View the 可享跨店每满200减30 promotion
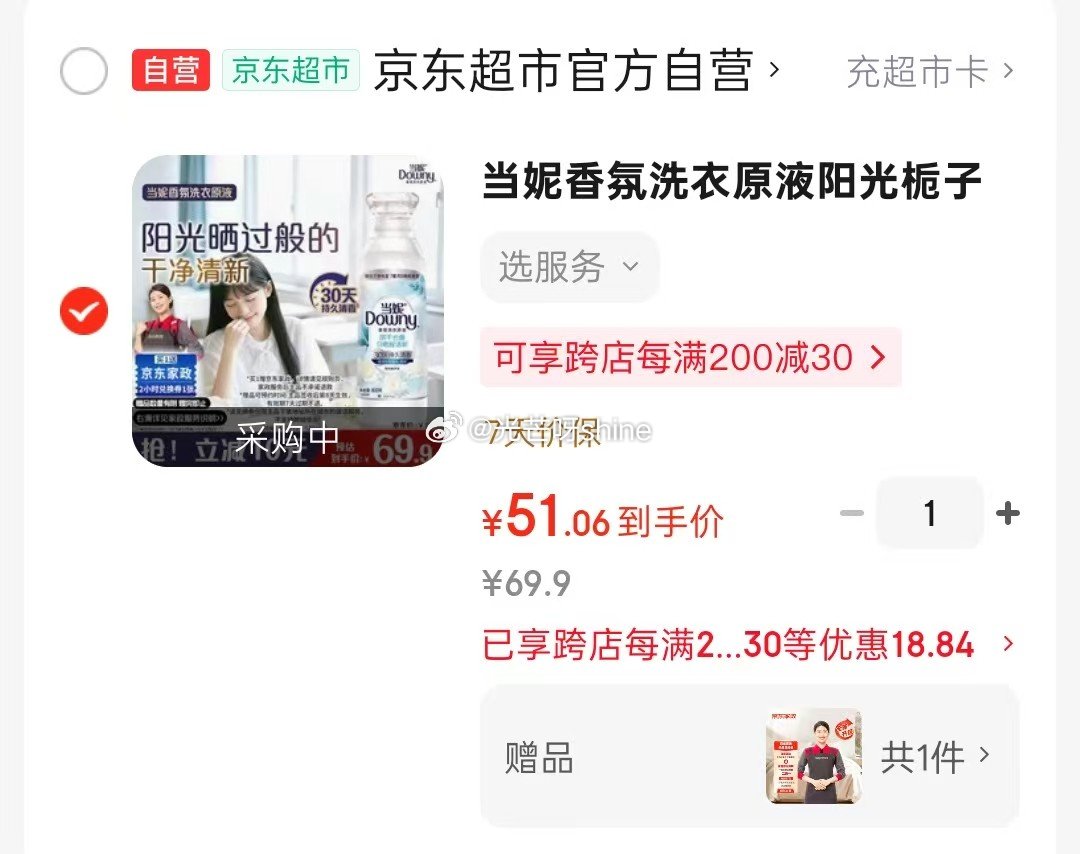The width and height of the screenshot is (1080, 854). point(690,357)
